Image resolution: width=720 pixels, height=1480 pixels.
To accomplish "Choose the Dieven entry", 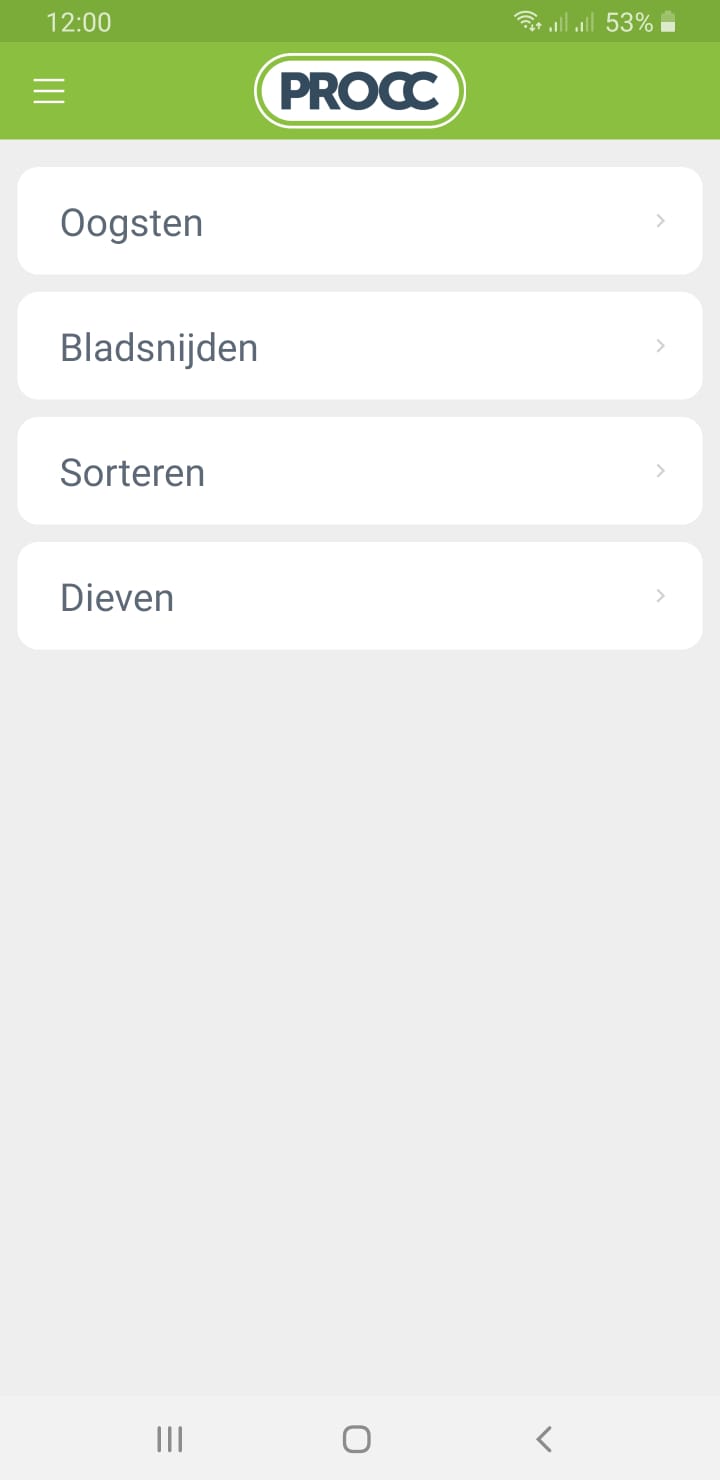I will coord(360,596).
